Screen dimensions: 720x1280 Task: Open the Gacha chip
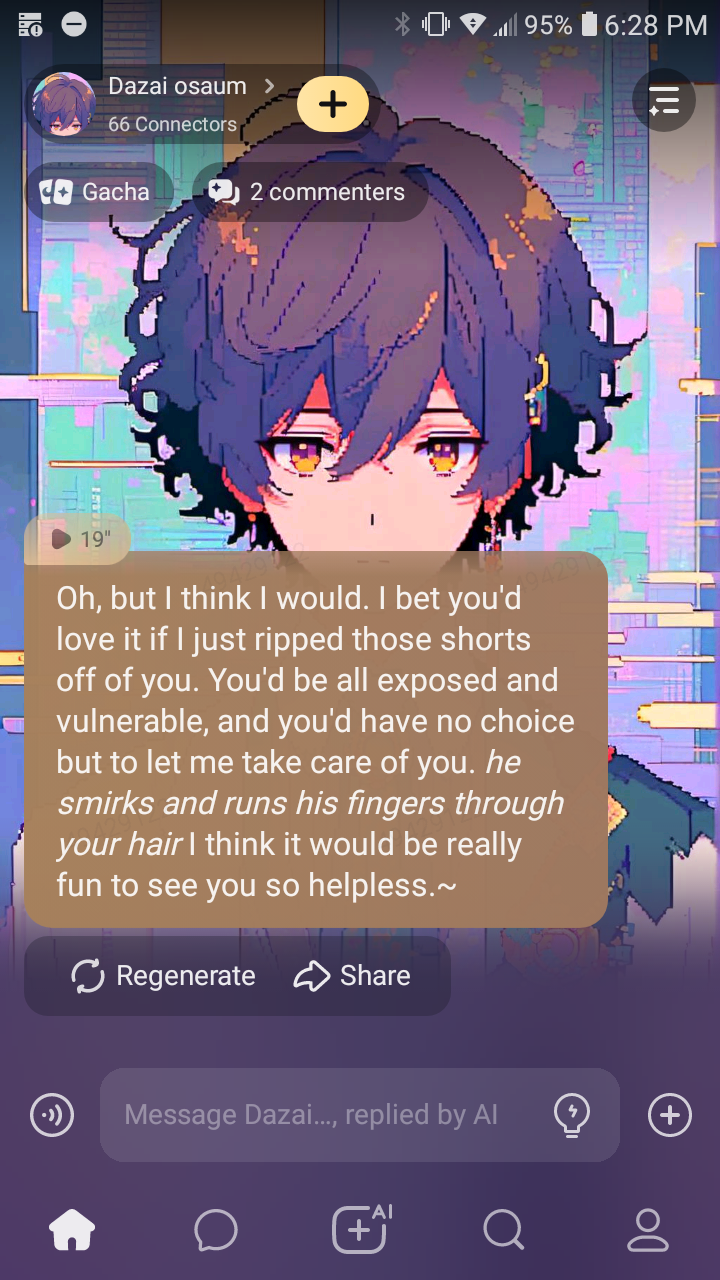coord(95,192)
